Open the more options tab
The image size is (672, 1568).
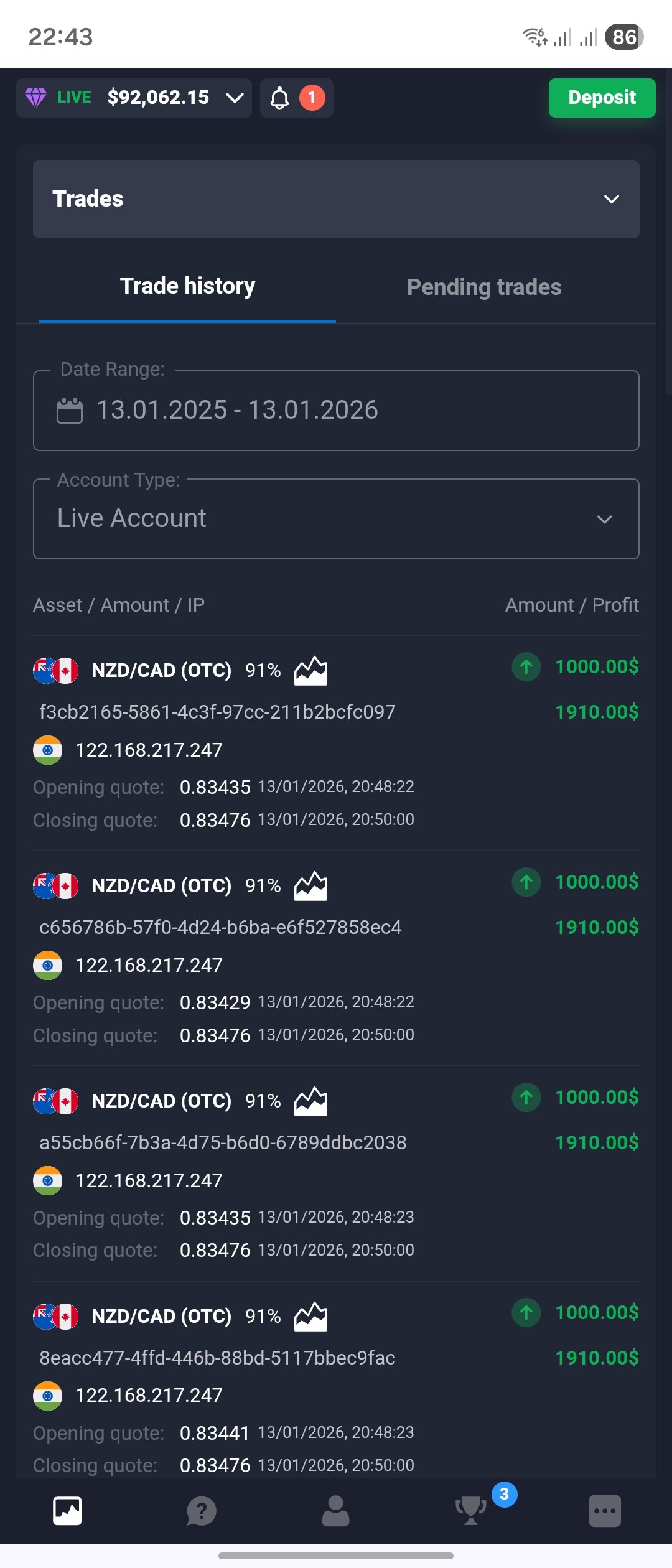tap(605, 1511)
